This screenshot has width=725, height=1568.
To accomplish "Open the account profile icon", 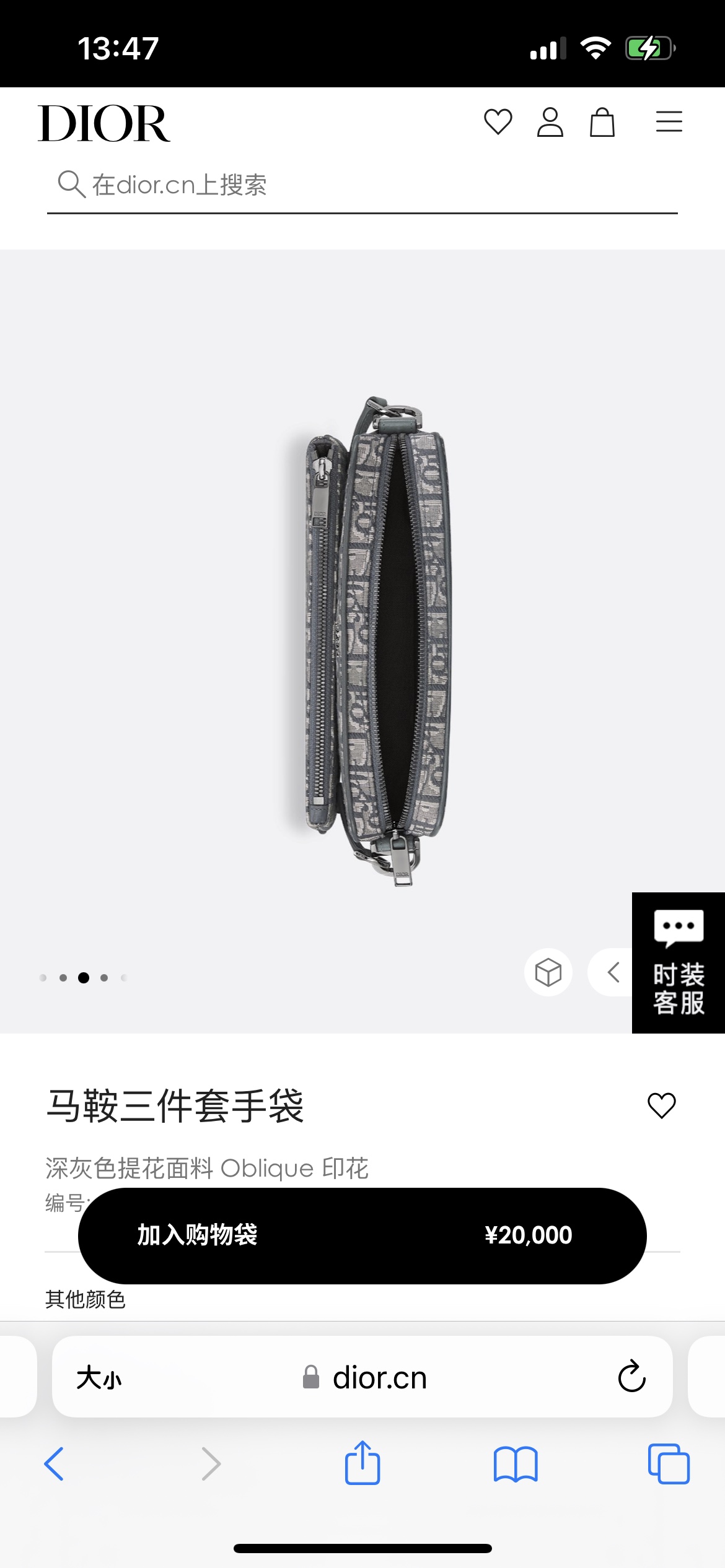I will point(550,122).
